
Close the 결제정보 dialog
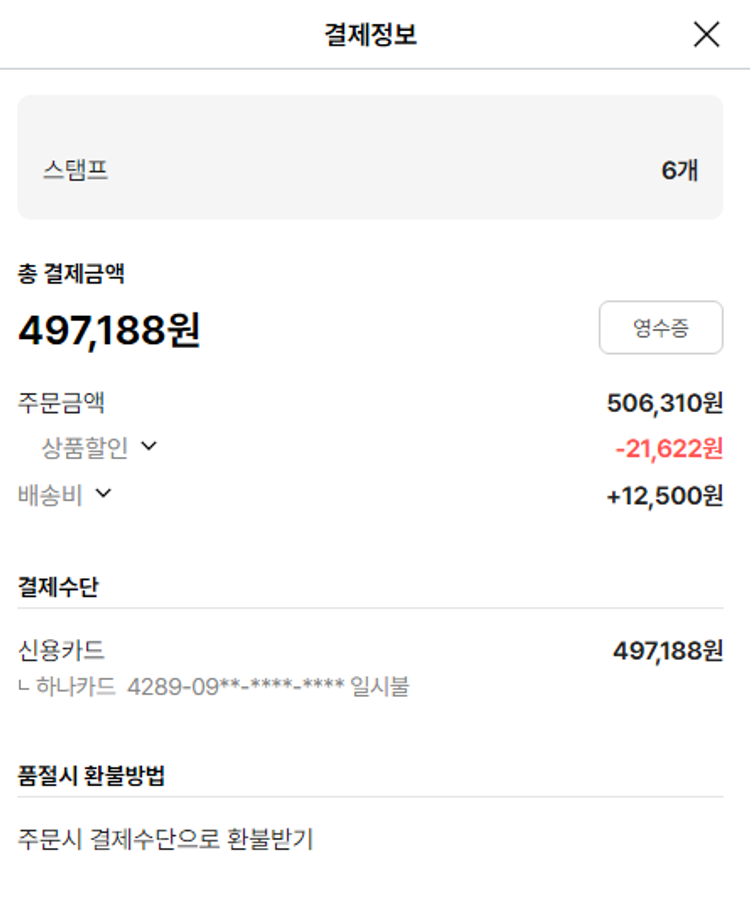point(706,35)
